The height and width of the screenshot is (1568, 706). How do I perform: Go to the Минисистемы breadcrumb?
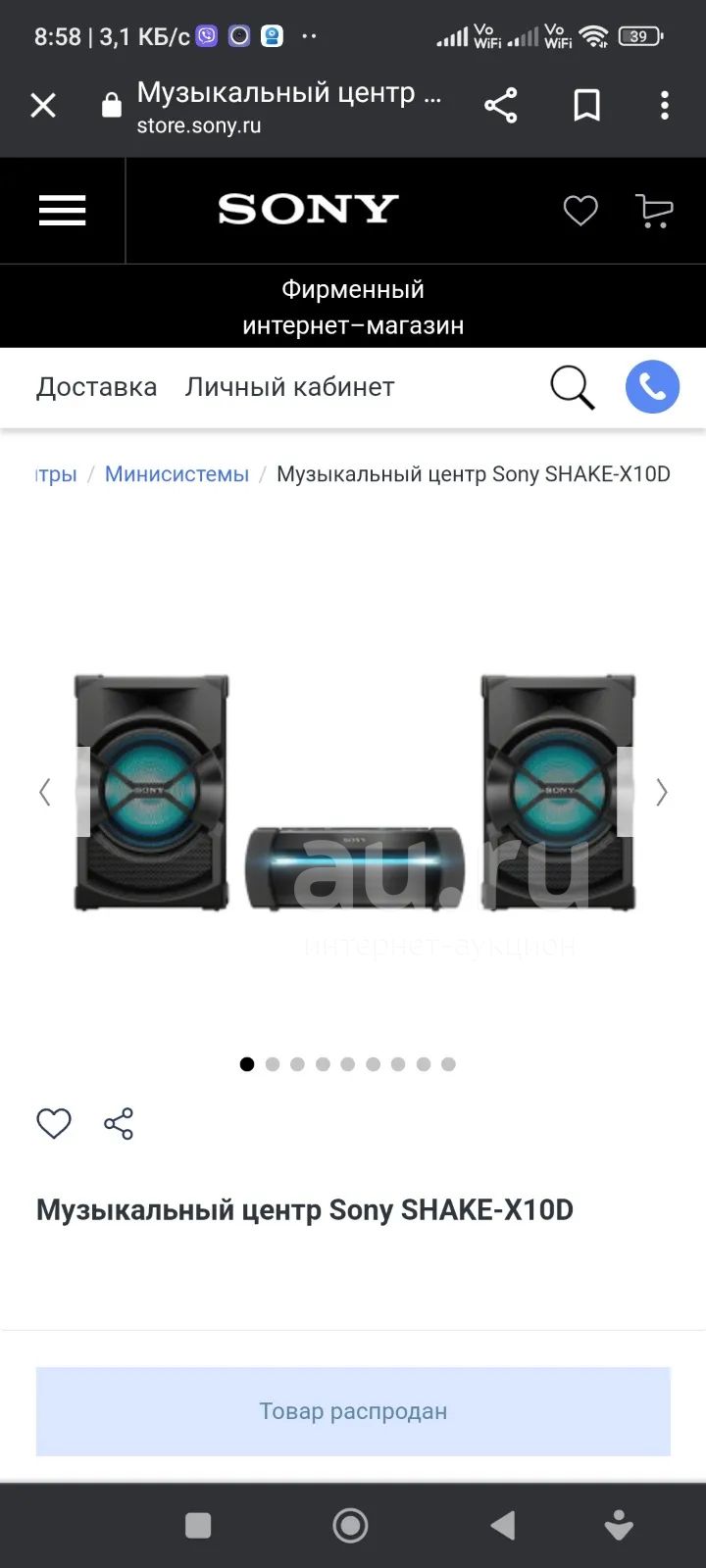tap(176, 473)
